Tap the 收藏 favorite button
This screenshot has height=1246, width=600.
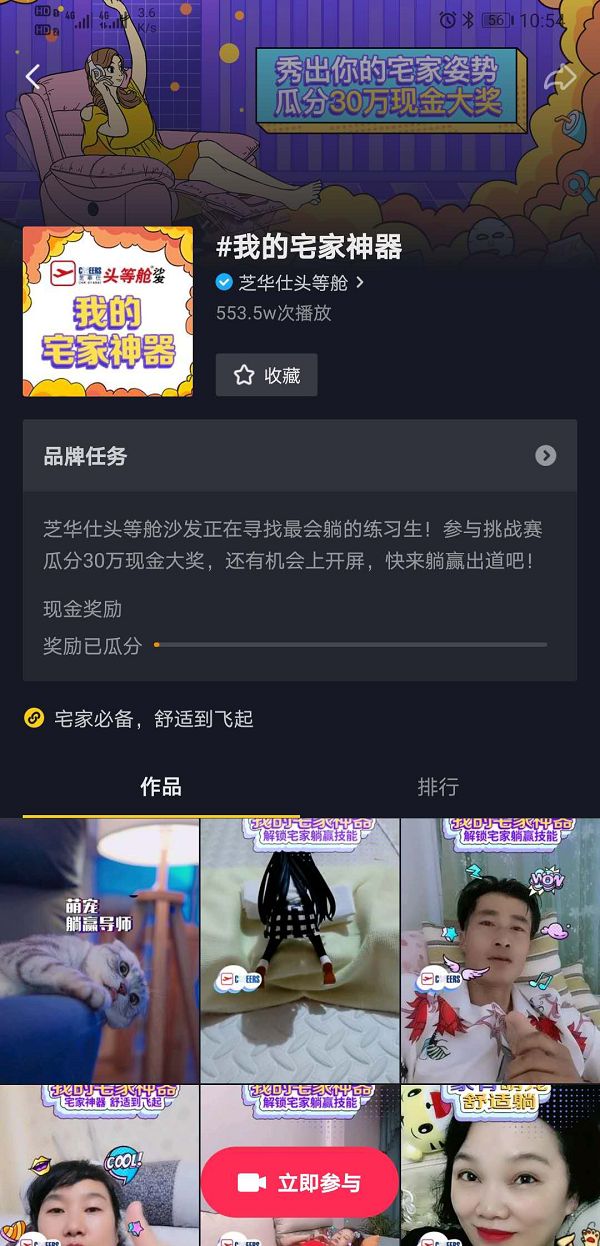tap(267, 375)
